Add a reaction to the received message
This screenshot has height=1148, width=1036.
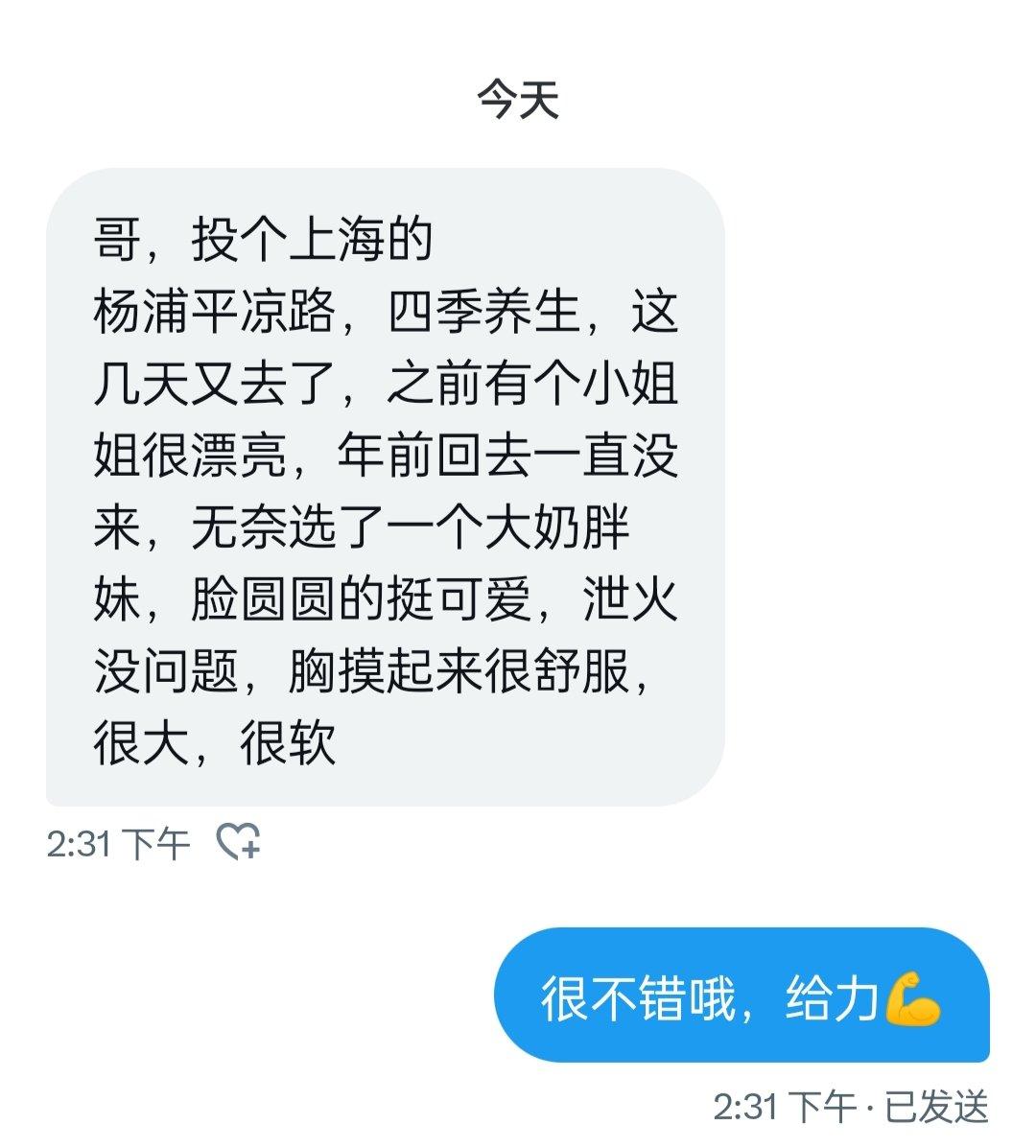[x=238, y=841]
